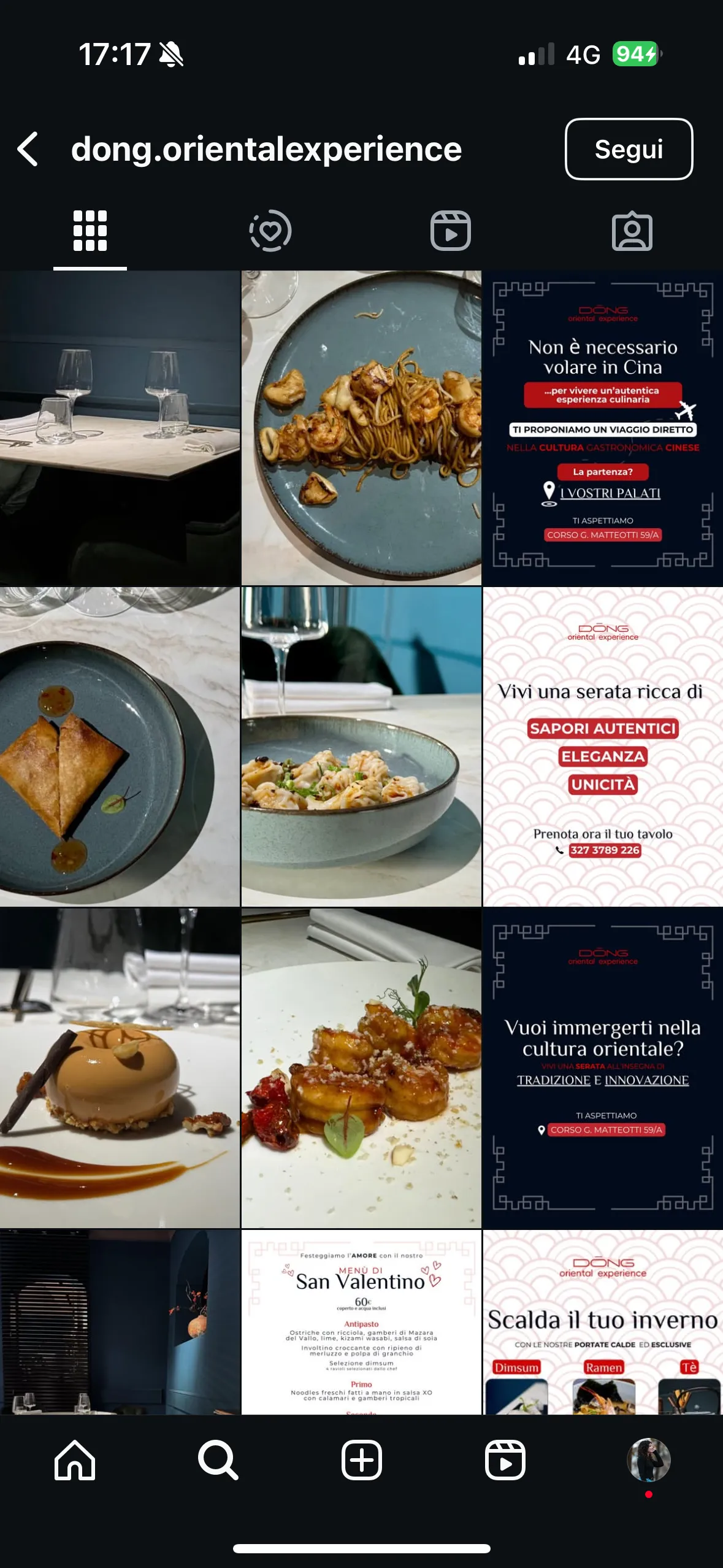
Task: Open the Reels tab on profile
Action: [x=451, y=231]
